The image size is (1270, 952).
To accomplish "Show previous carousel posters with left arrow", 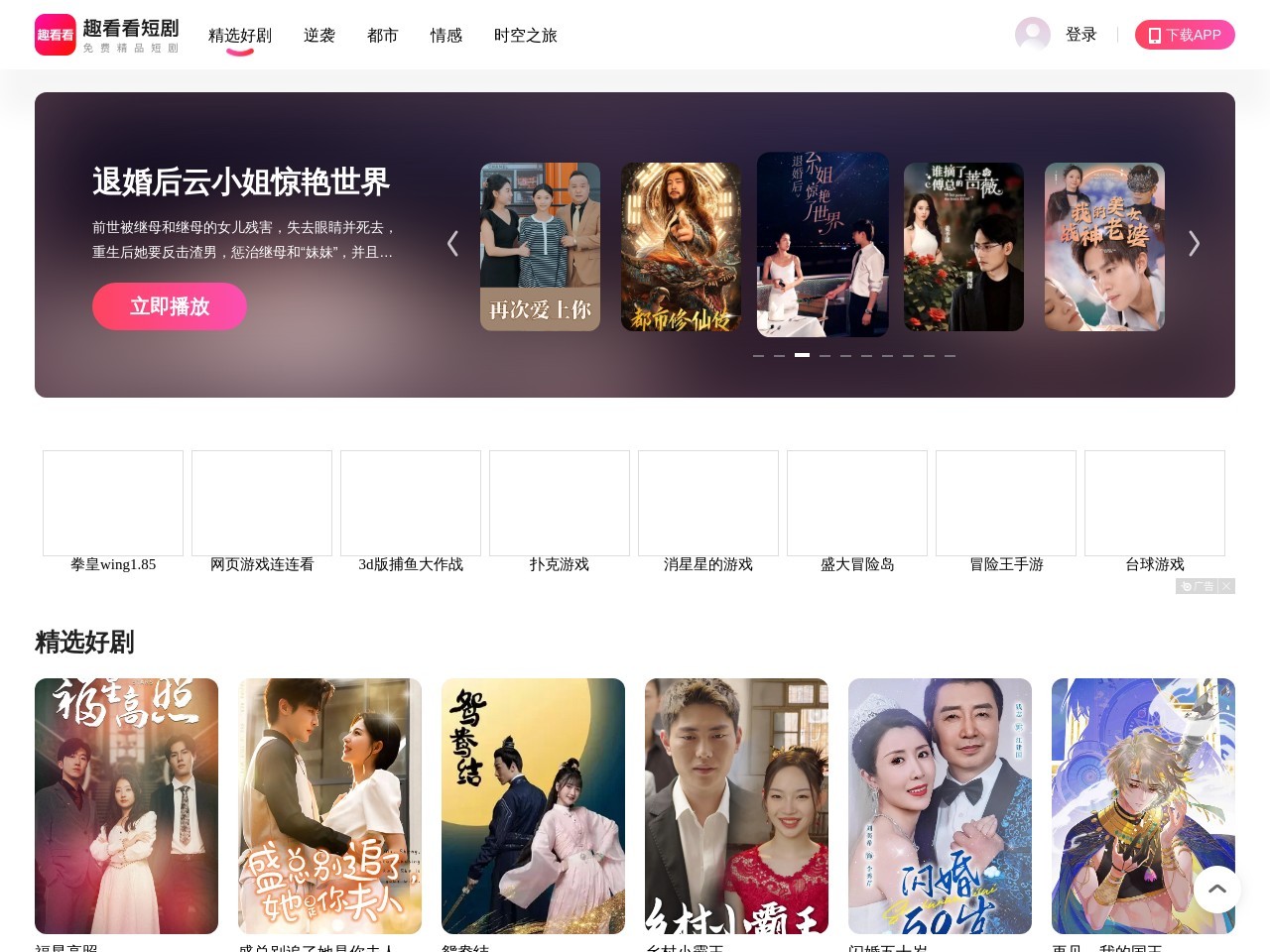I will 452,244.
